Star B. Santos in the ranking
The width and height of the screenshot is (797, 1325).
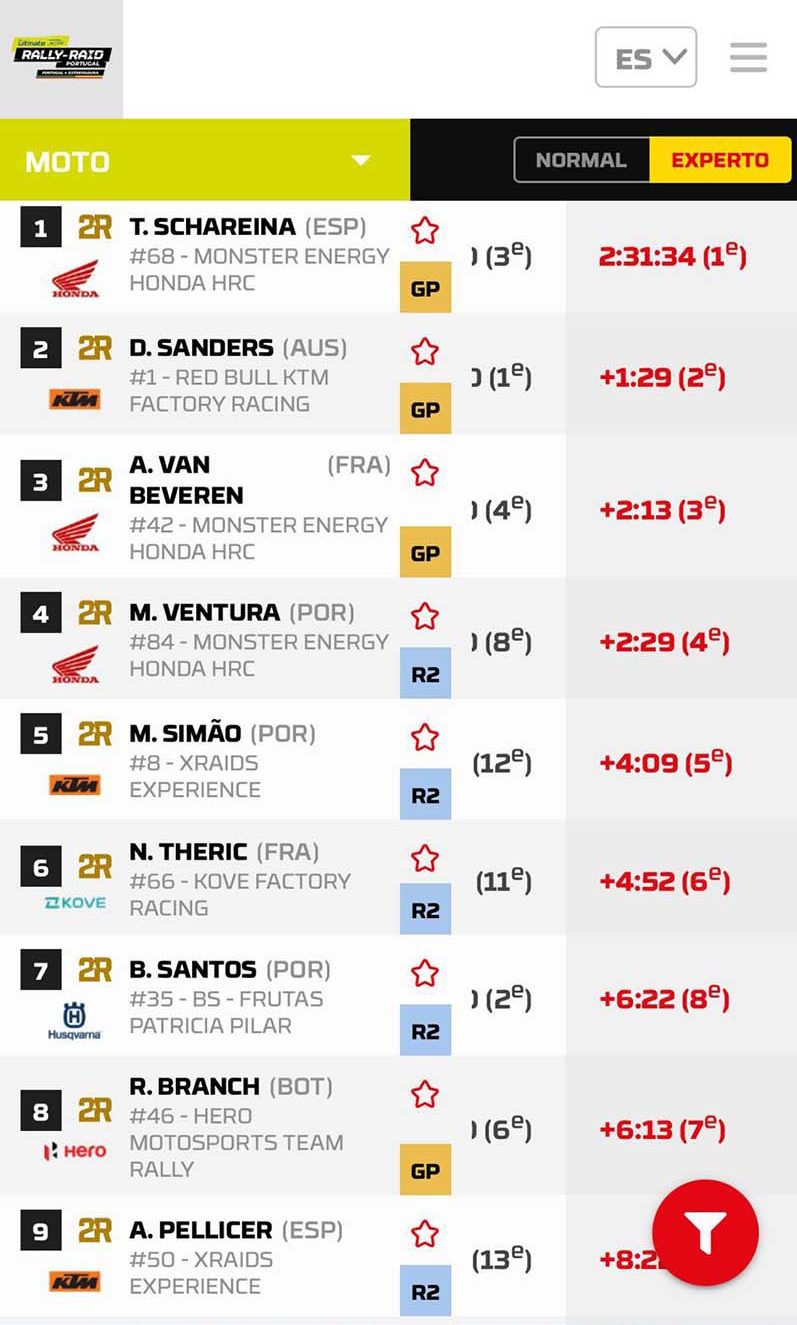click(x=425, y=974)
